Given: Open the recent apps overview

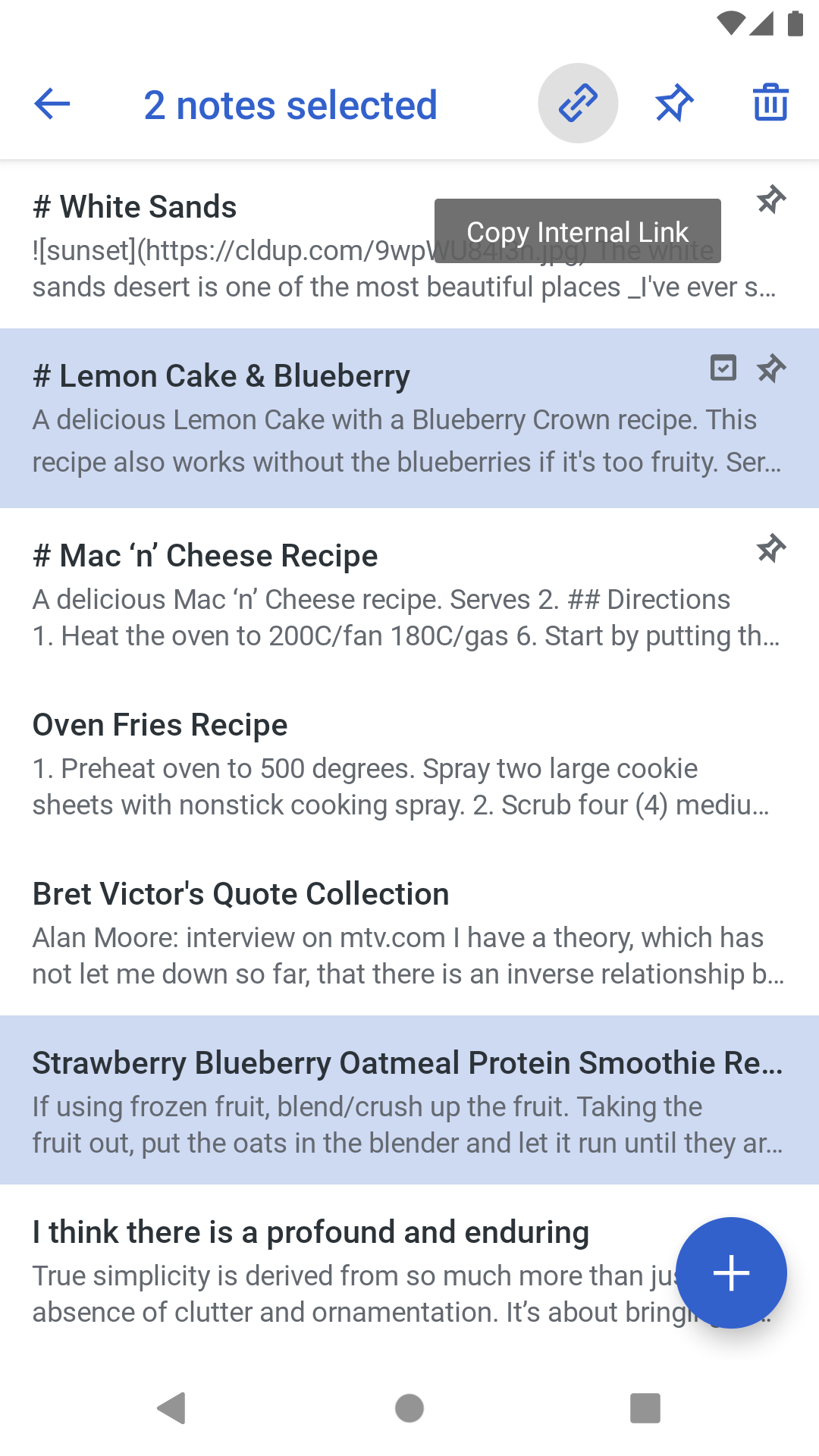Looking at the screenshot, I should pos(645,1408).
